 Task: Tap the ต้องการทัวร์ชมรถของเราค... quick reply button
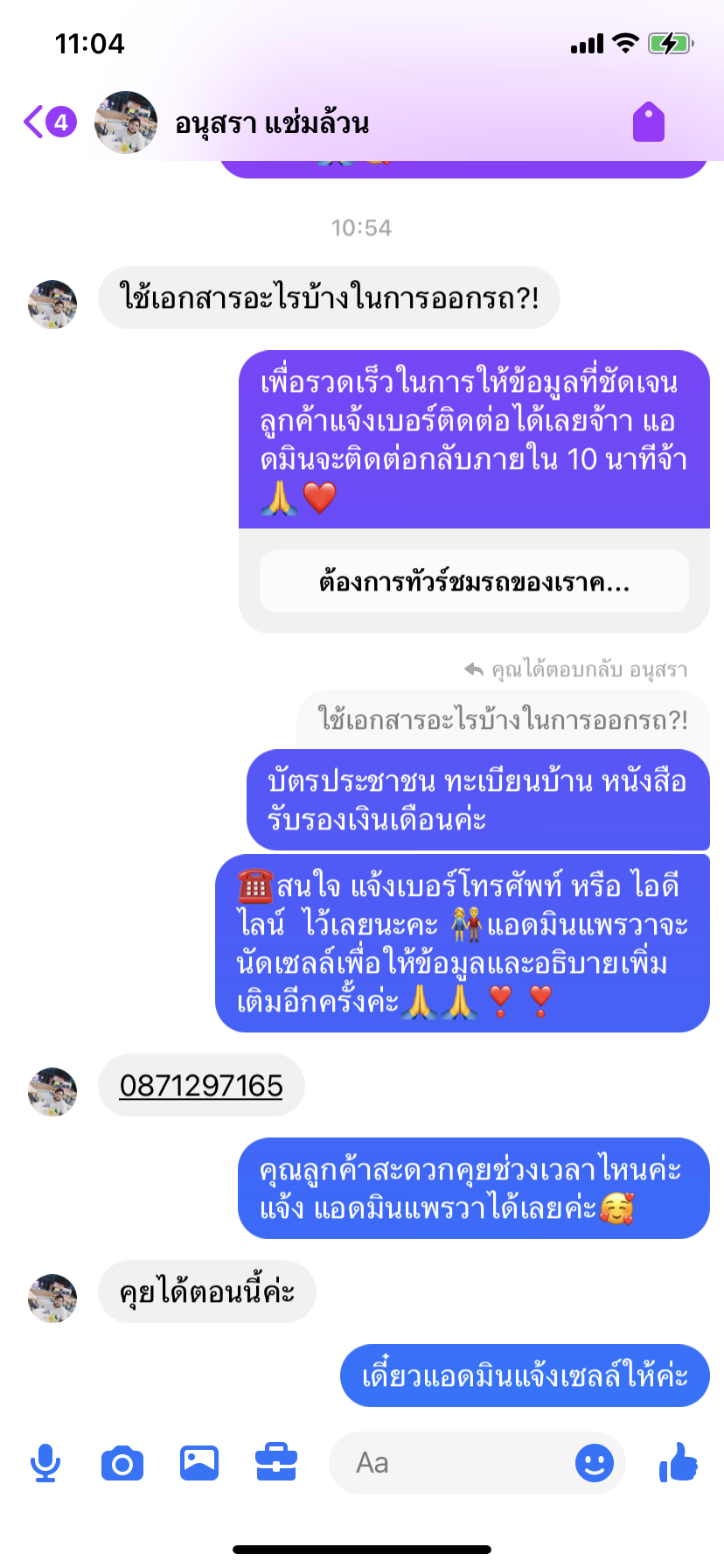pos(474,581)
